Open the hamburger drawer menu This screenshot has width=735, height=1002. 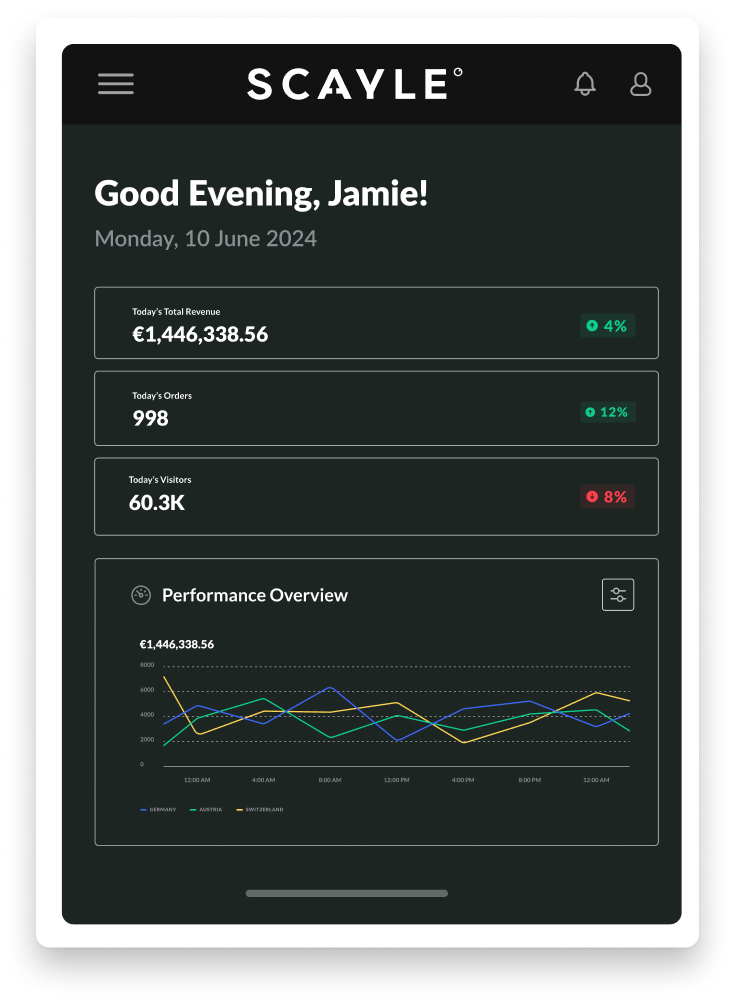pyautogui.click(x=116, y=84)
